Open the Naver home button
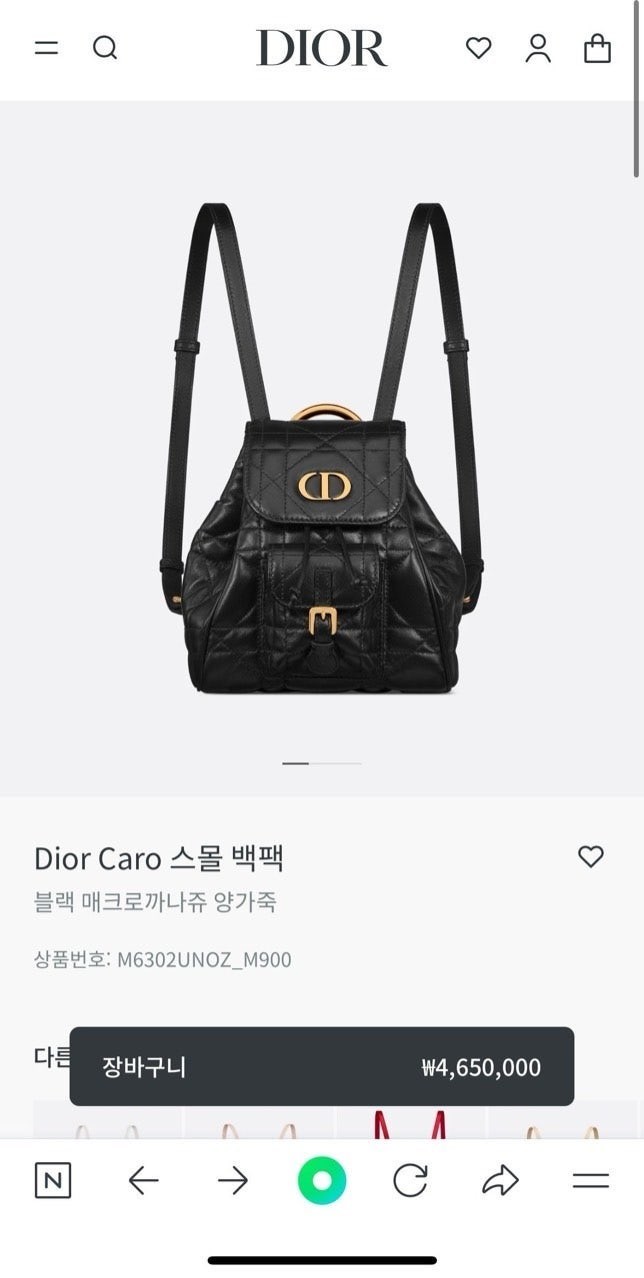The height and width of the screenshot is (1278, 644). [x=53, y=1181]
